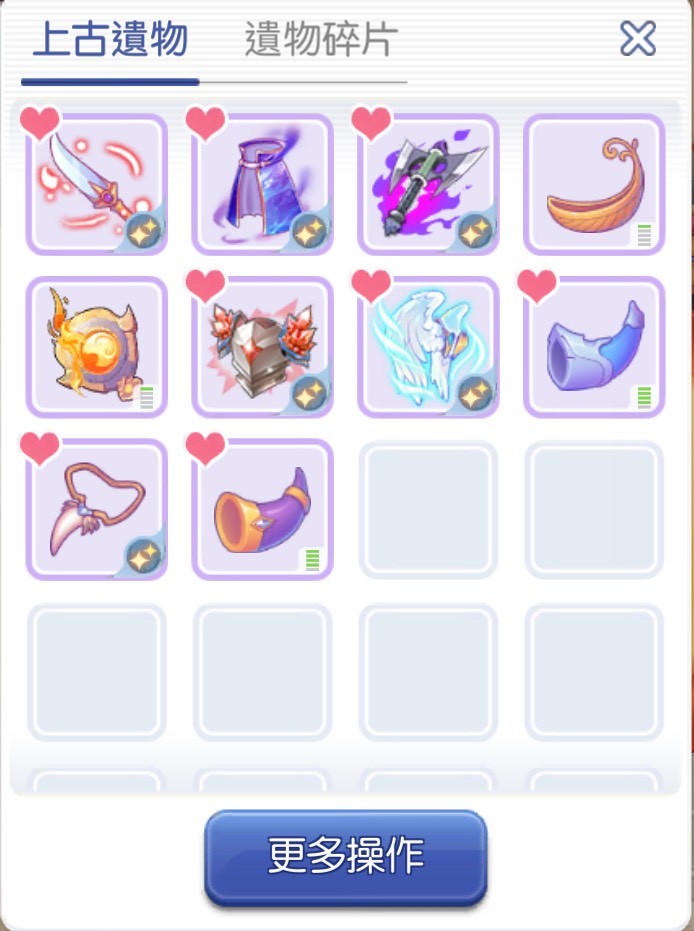Close the relic inventory panel

(638, 39)
